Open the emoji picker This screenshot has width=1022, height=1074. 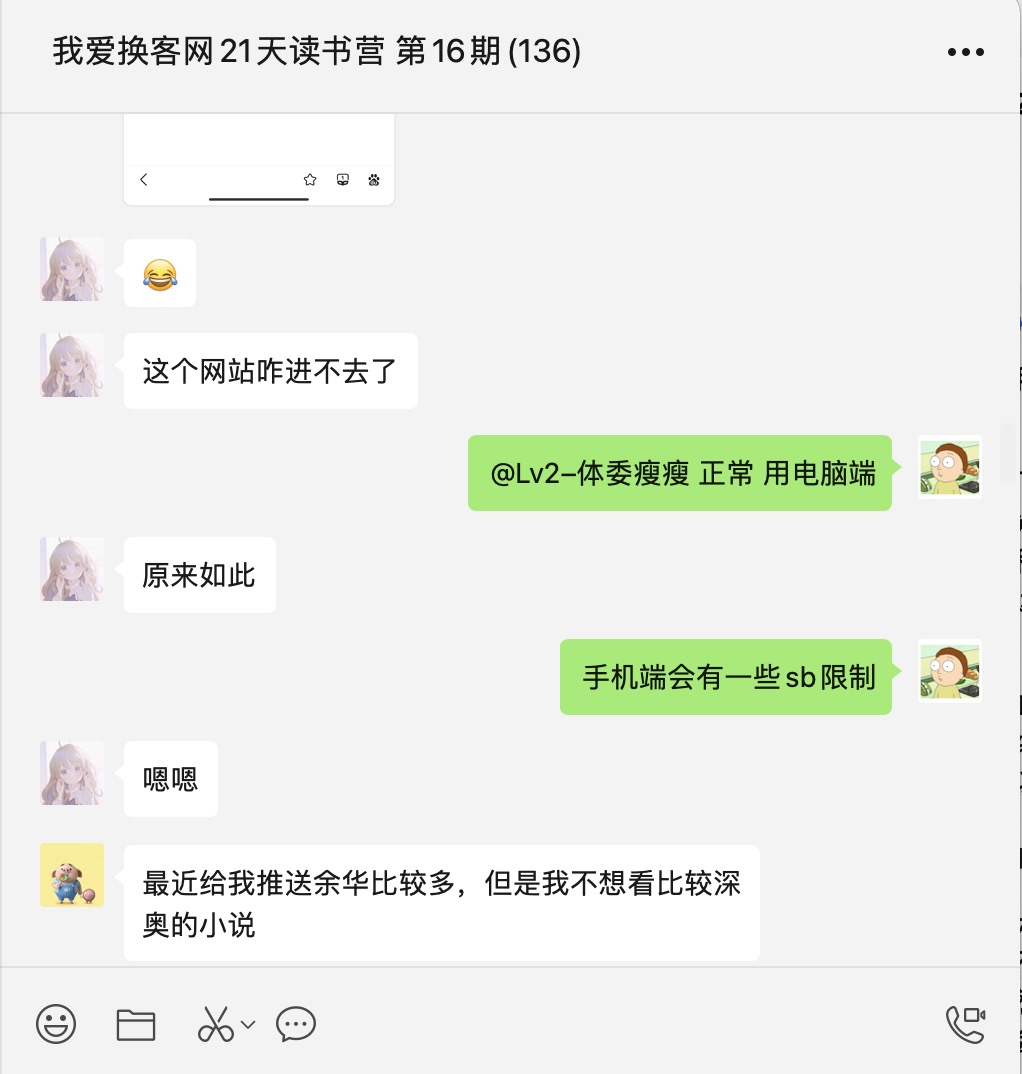click(56, 1024)
